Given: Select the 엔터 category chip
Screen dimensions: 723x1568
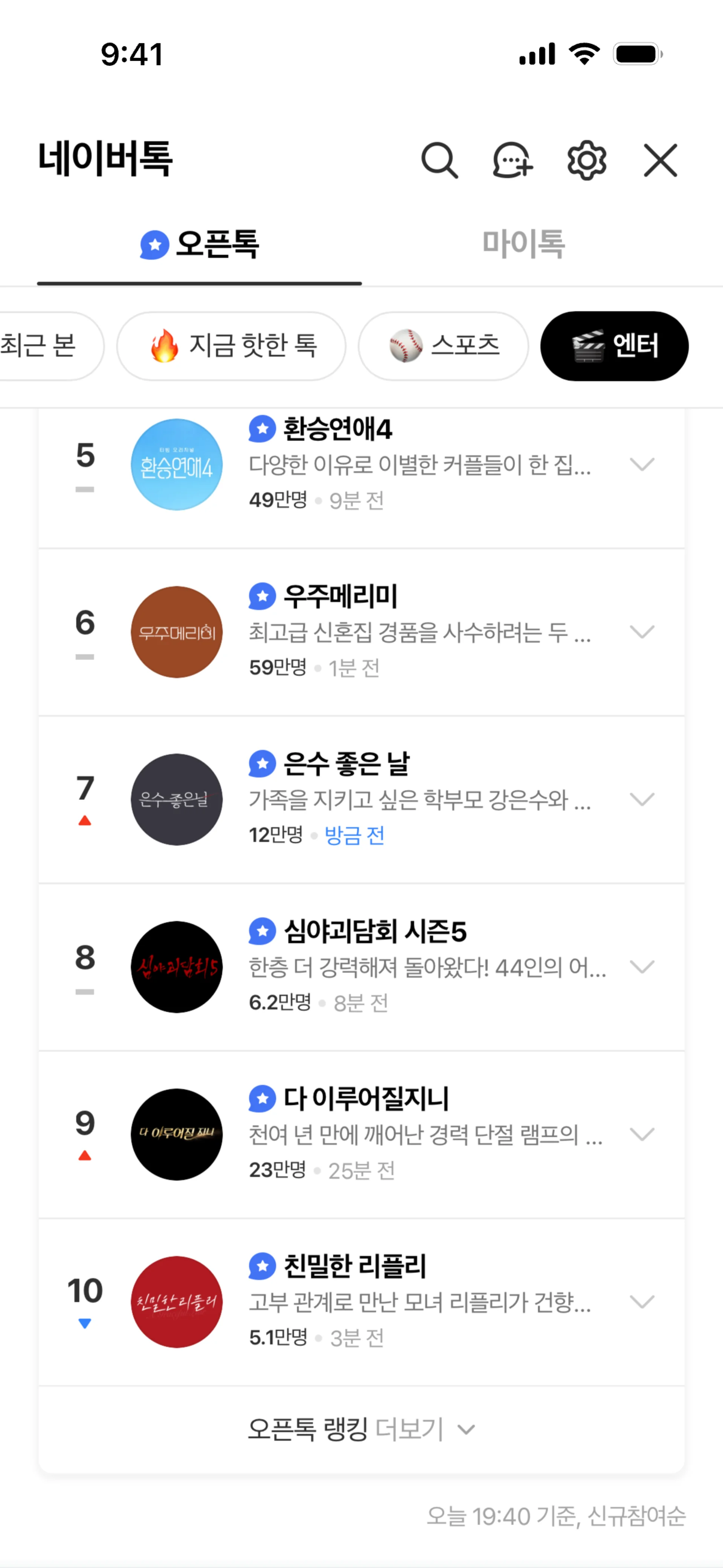Looking at the screenshot, I should coord(614,346).
